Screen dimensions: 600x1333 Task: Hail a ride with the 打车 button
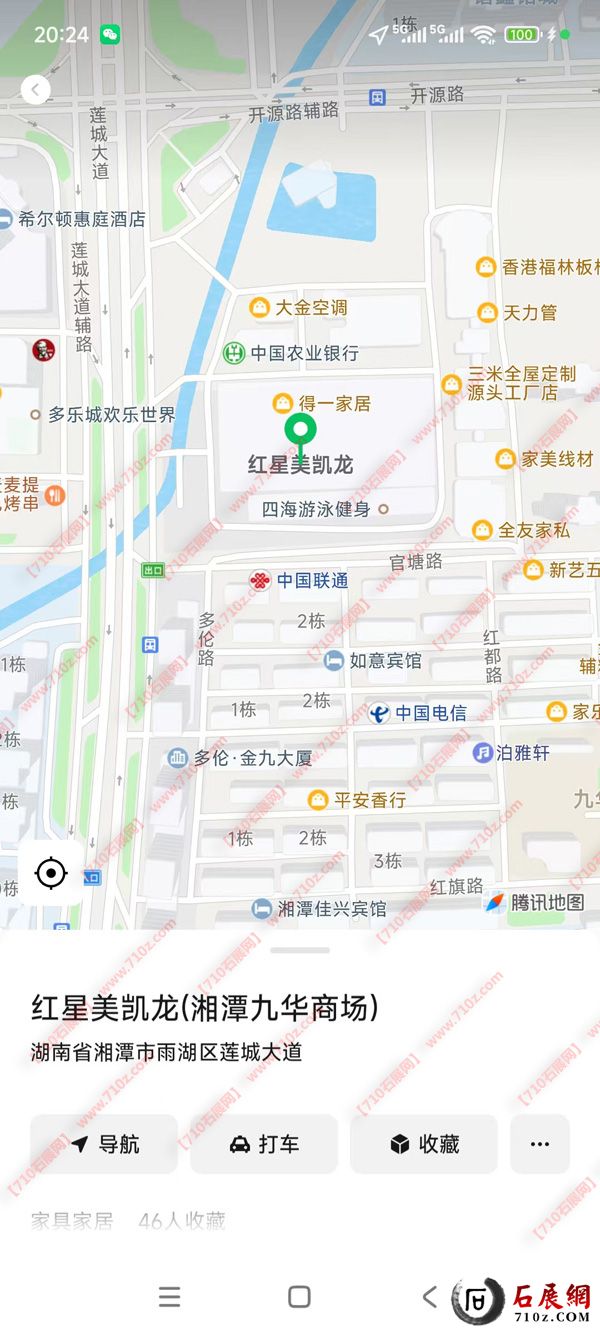click(264, 1144)
